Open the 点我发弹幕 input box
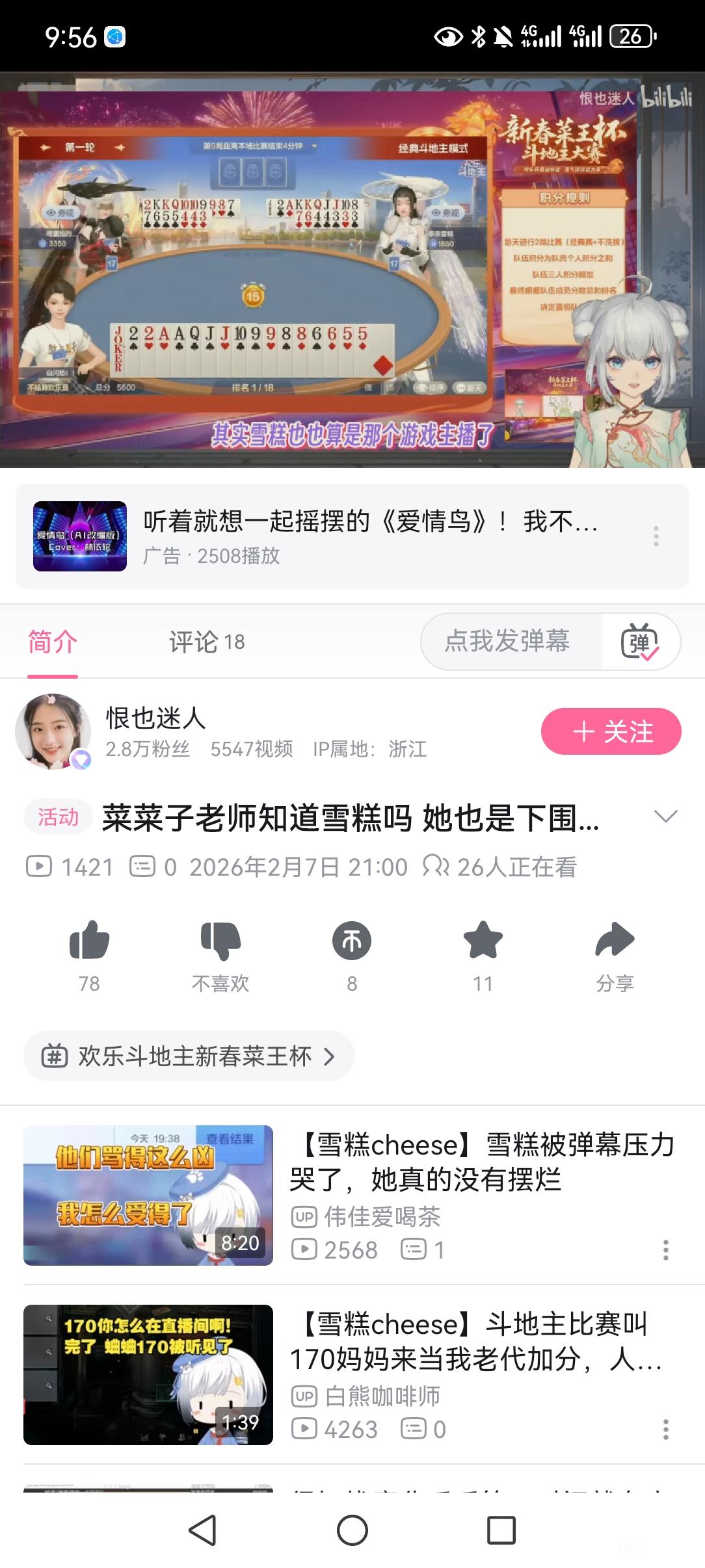Screen dimensions: 705x1568 pos(507,642)
